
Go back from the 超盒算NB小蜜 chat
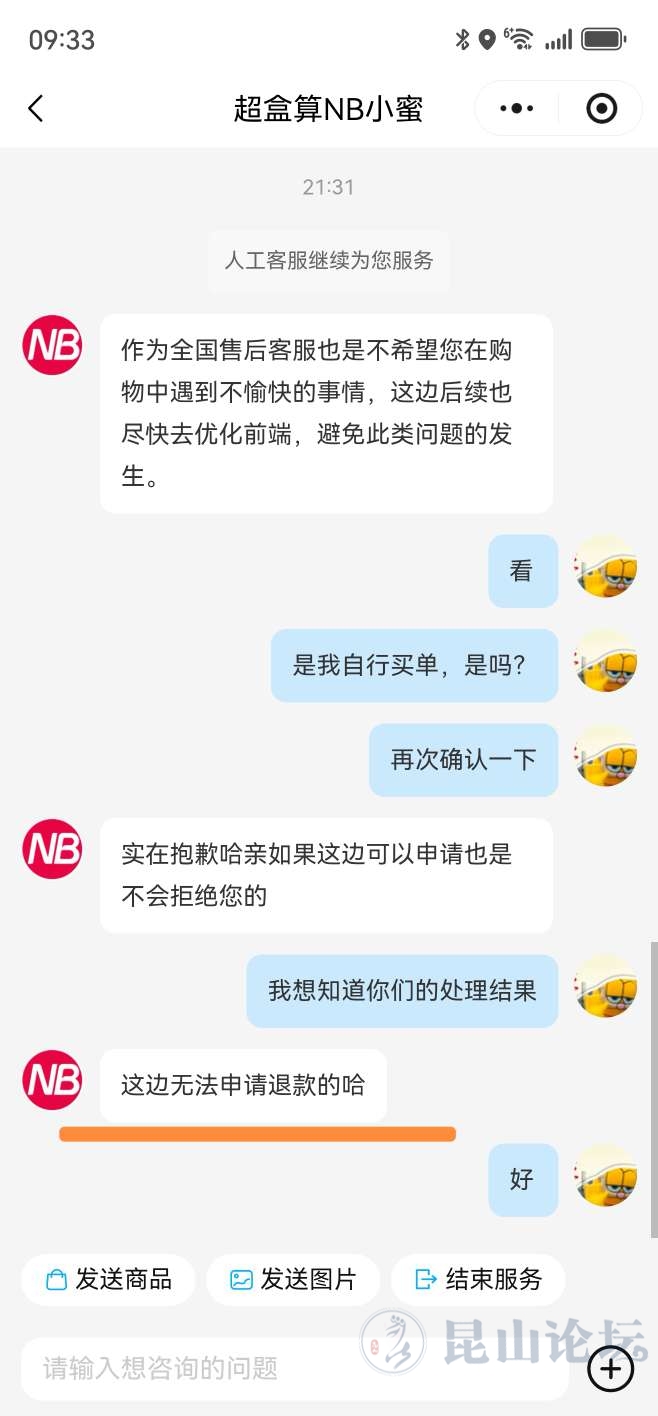click(36, 108)
